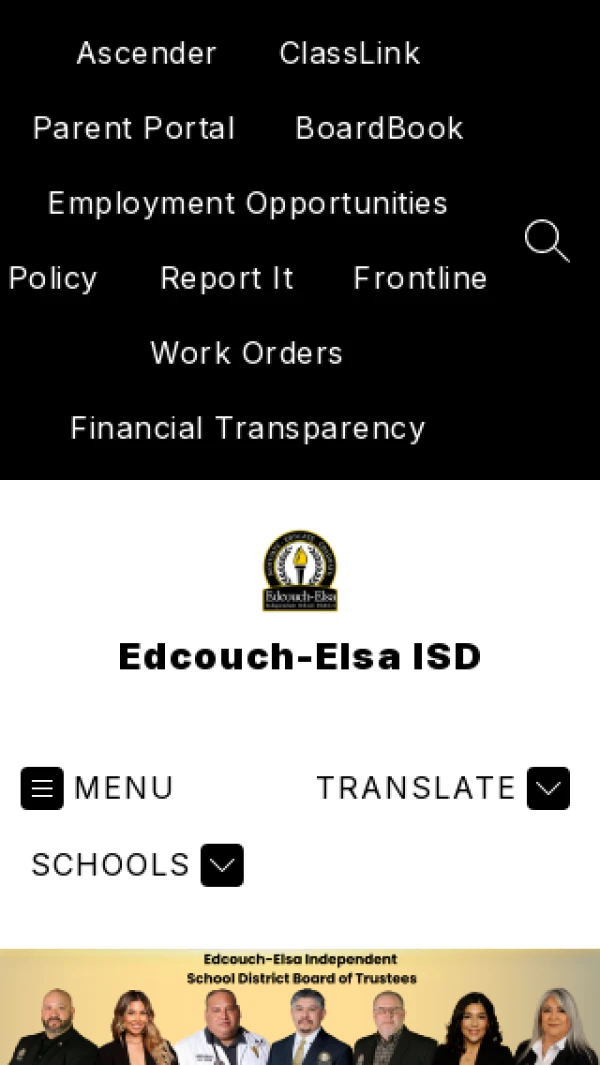The width and height of the screenshot is (600, 1065).
Task: Visit the BoardBook link
Action: click(x=379, y=128)
